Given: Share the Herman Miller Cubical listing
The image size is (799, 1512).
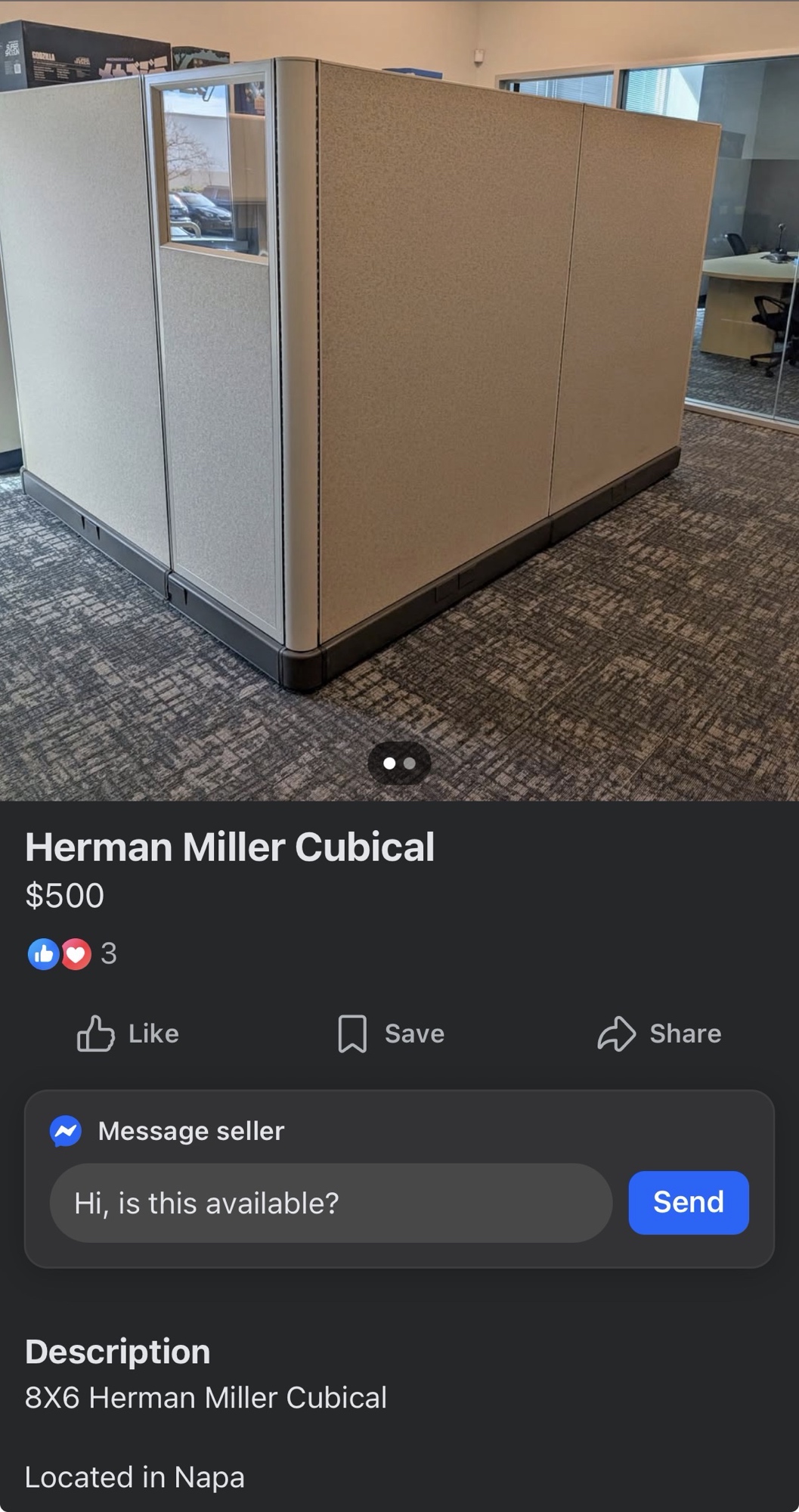Looking at the screenshot, I should [659, 1033].
